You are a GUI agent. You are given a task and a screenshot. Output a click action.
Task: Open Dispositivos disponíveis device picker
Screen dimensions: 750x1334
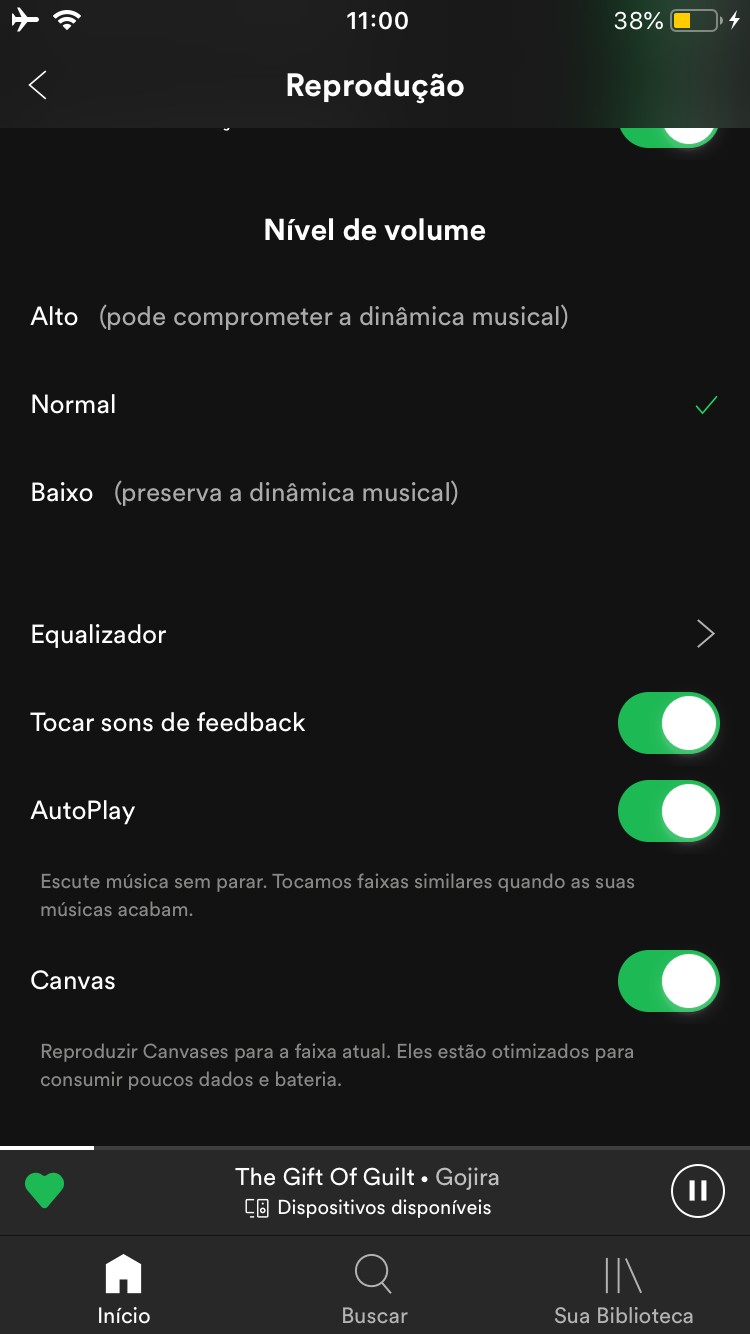tap(368, 1208)
